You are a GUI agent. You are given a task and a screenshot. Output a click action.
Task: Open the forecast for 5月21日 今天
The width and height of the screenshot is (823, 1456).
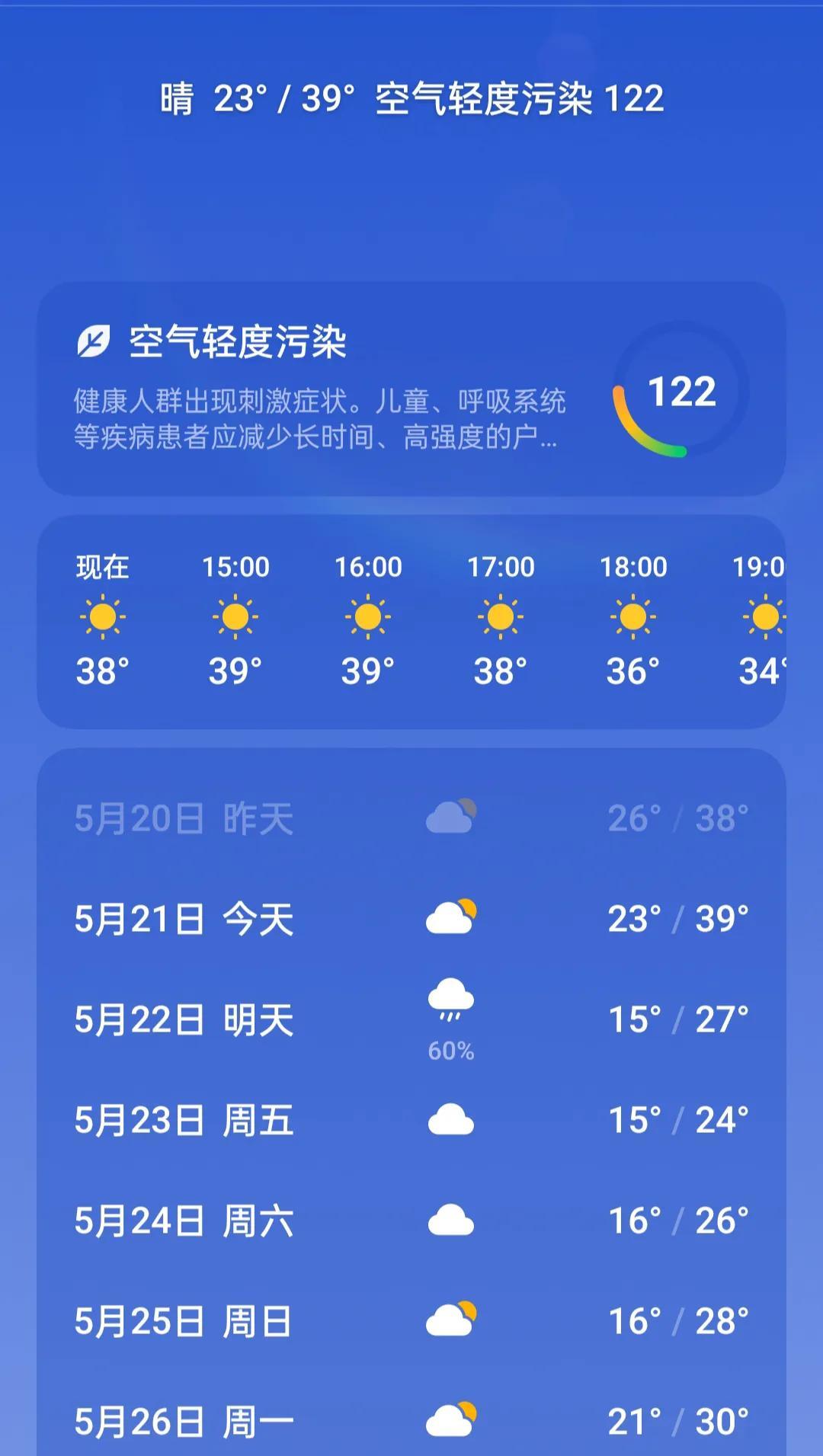pyautogui.click(x=411, y=919)
